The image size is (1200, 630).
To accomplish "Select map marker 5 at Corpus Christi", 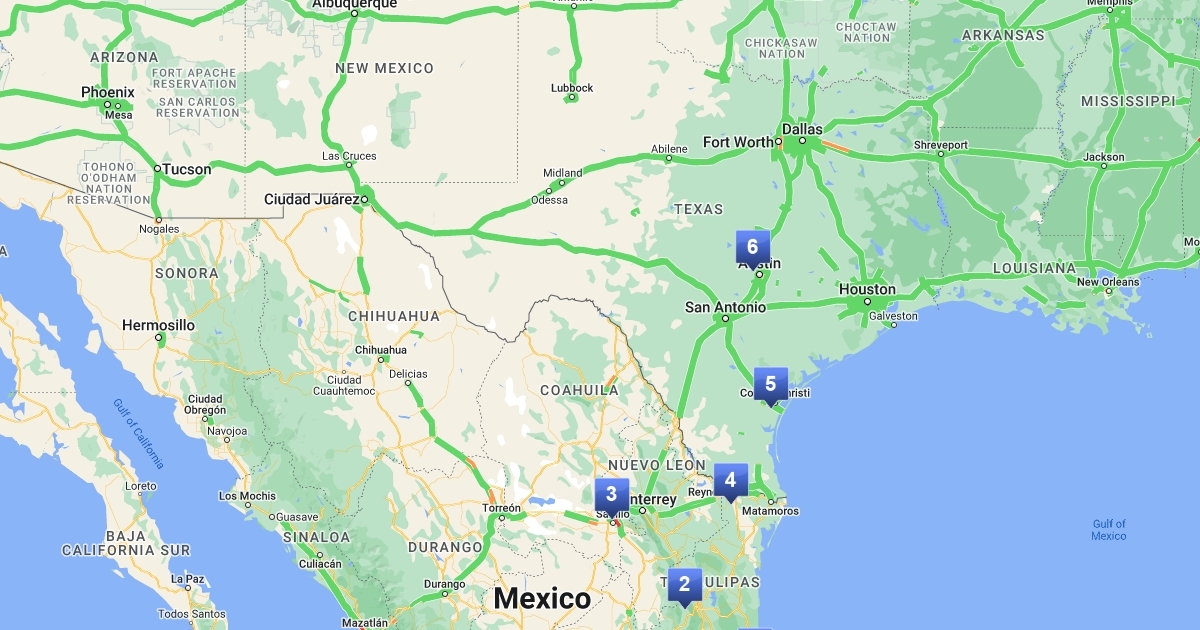I will coord(770,384).
